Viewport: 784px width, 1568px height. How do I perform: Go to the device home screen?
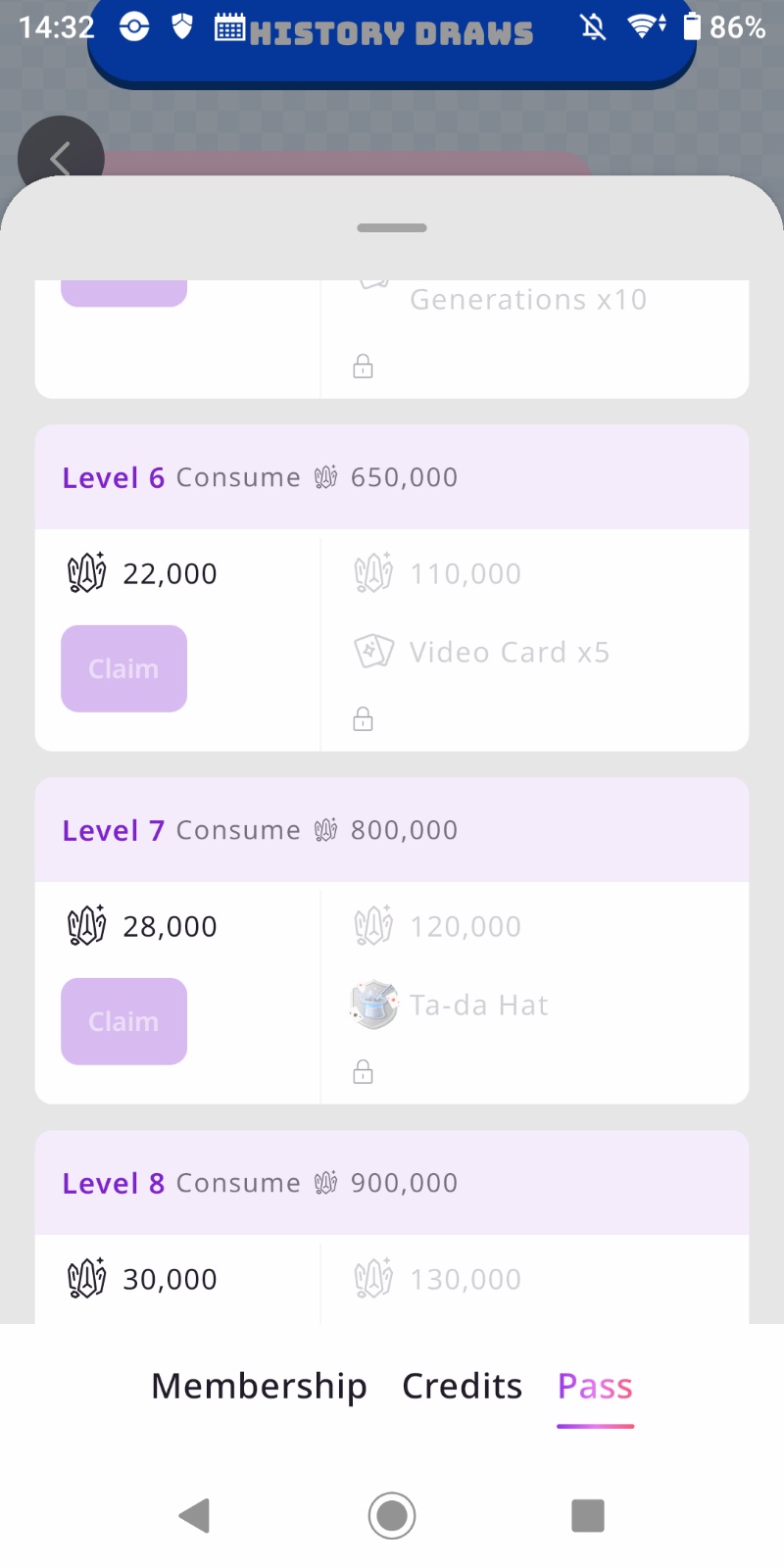click(x=392, y=1515)
